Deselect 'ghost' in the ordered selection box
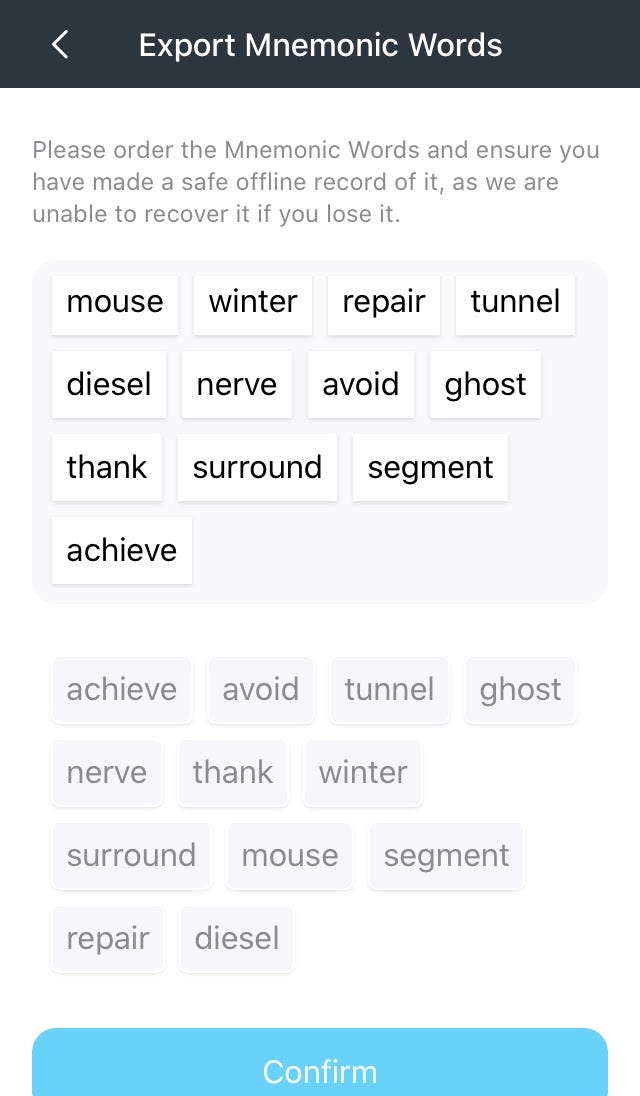 click(486, 385)
